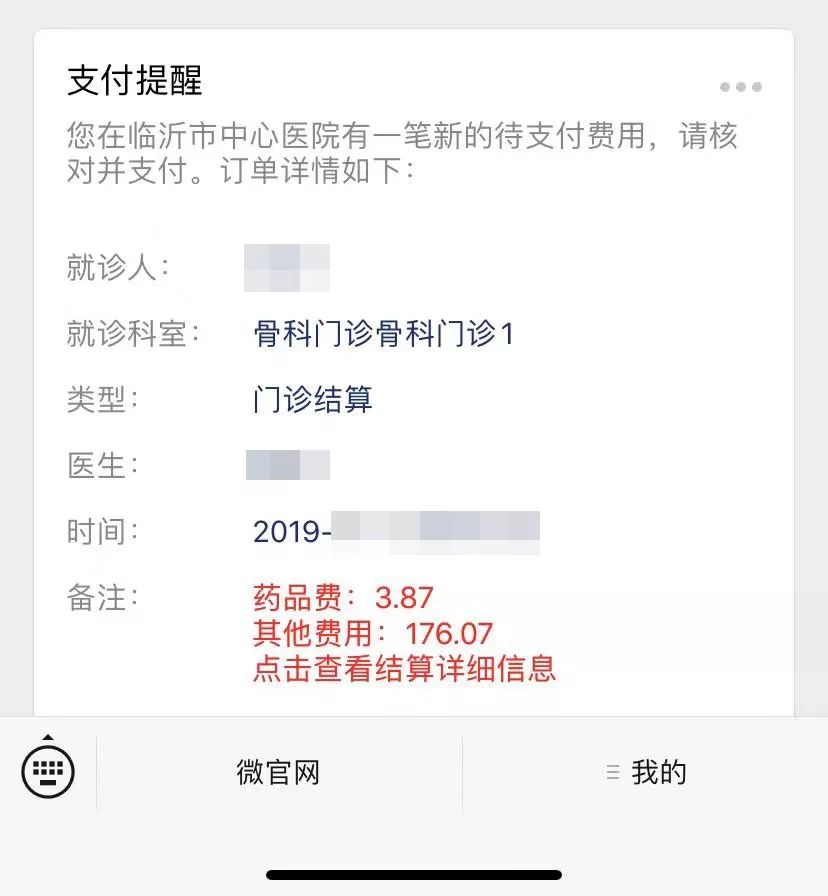
Task: Open the 我的 menu
Action: point(647,772)
